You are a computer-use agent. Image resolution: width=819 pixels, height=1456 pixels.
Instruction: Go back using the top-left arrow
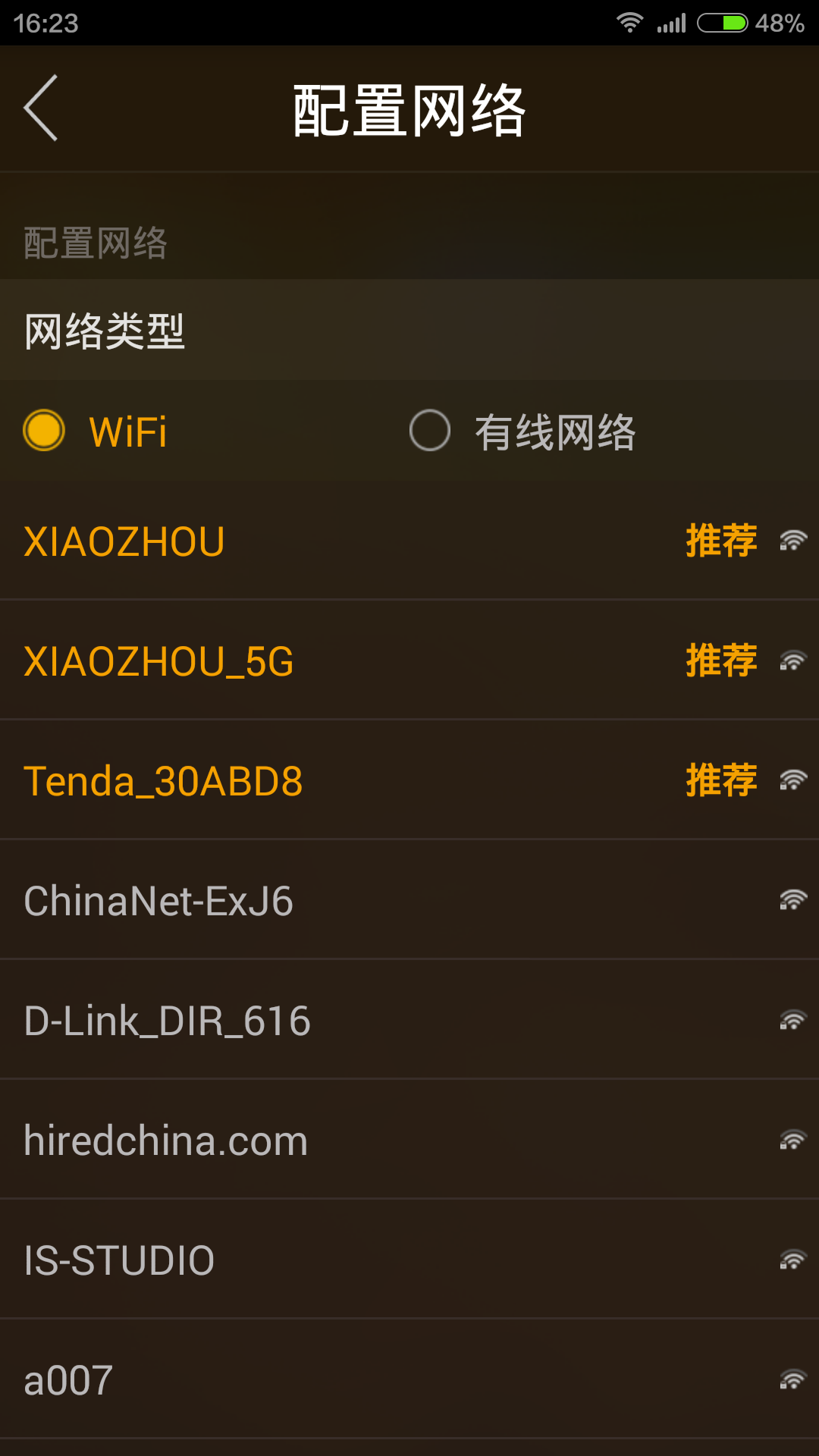[41, 108]
